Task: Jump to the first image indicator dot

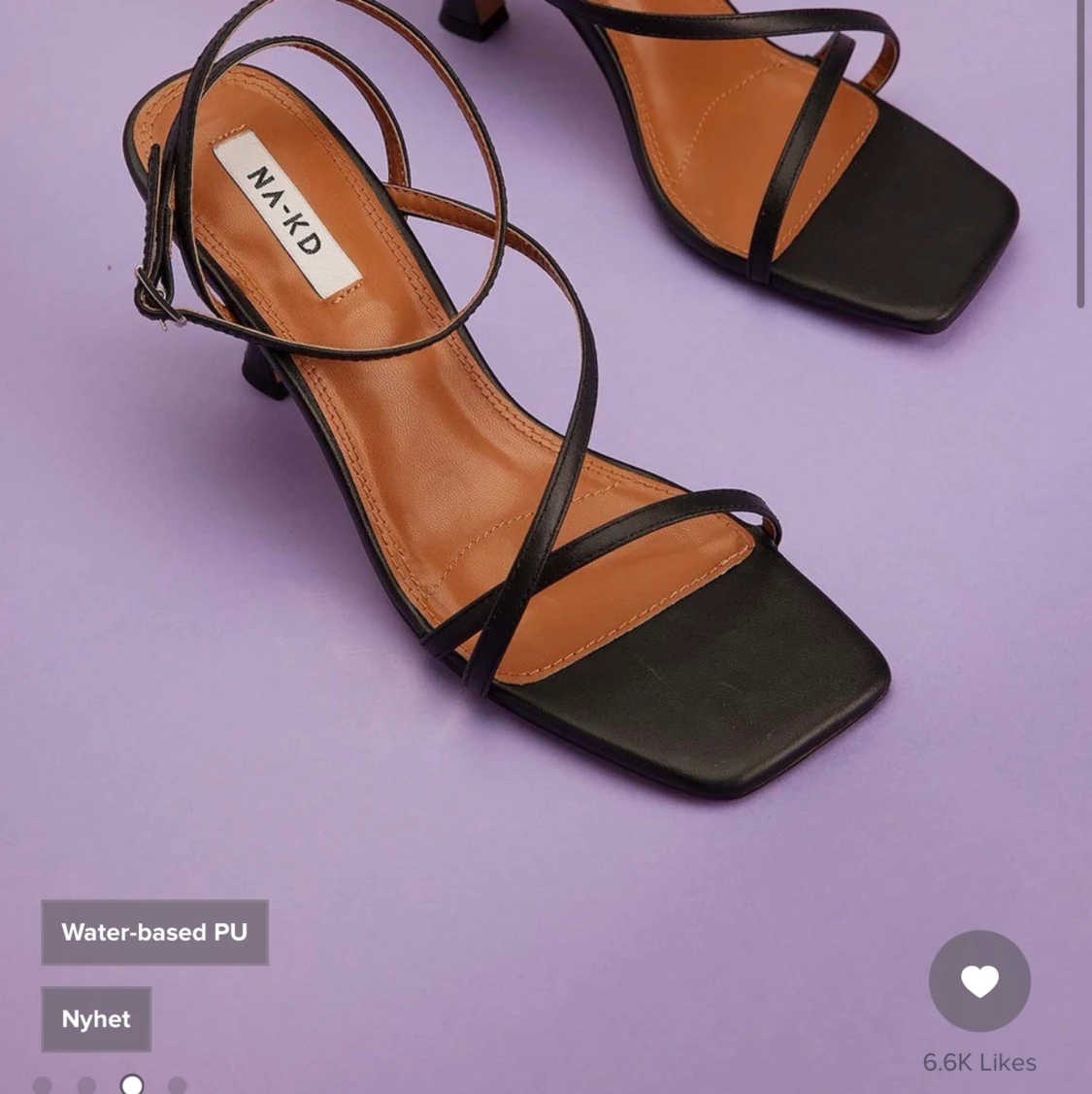Action: (42, 1085)
